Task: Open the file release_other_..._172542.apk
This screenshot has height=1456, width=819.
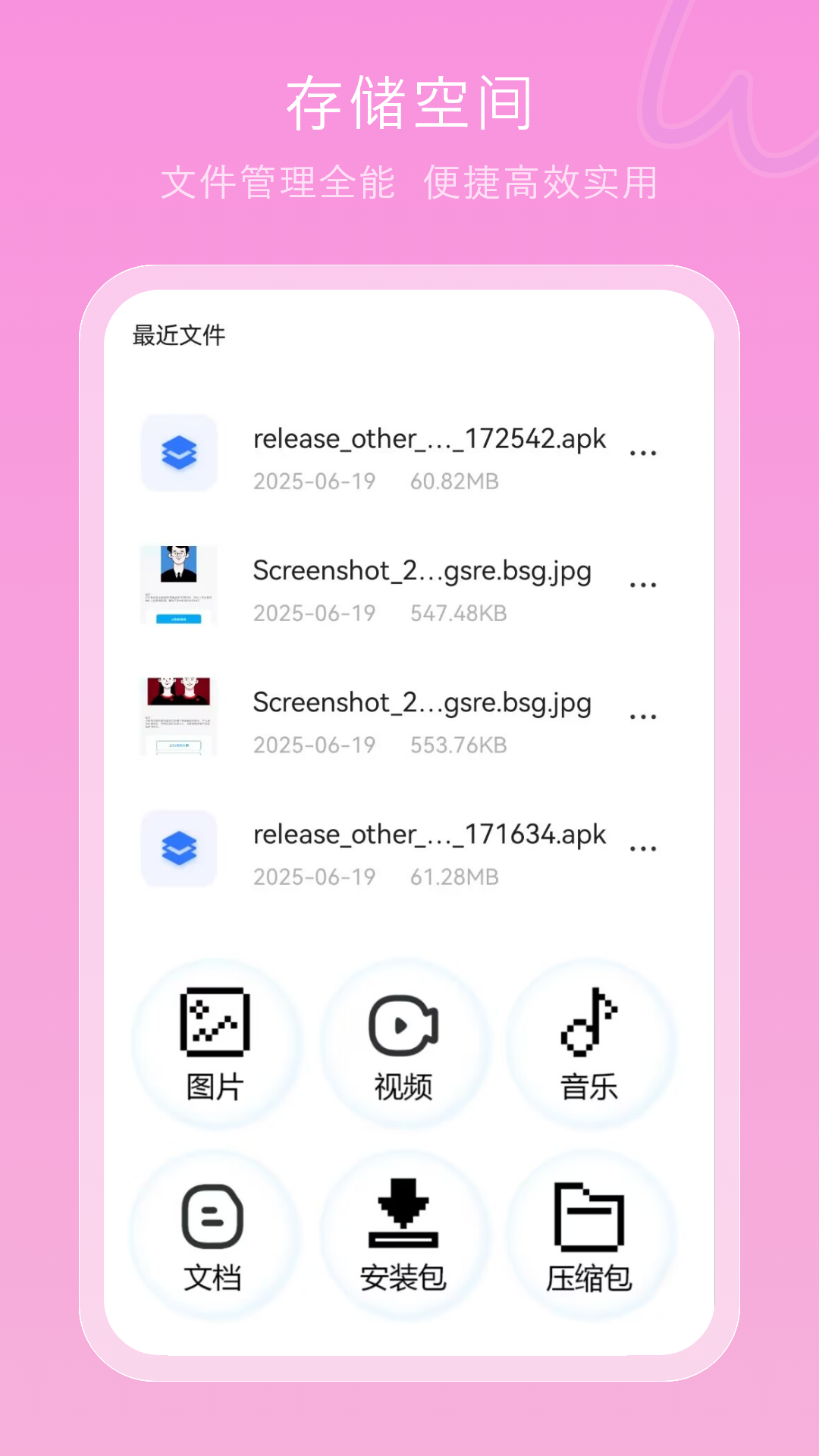Action: tap(428, 438)
